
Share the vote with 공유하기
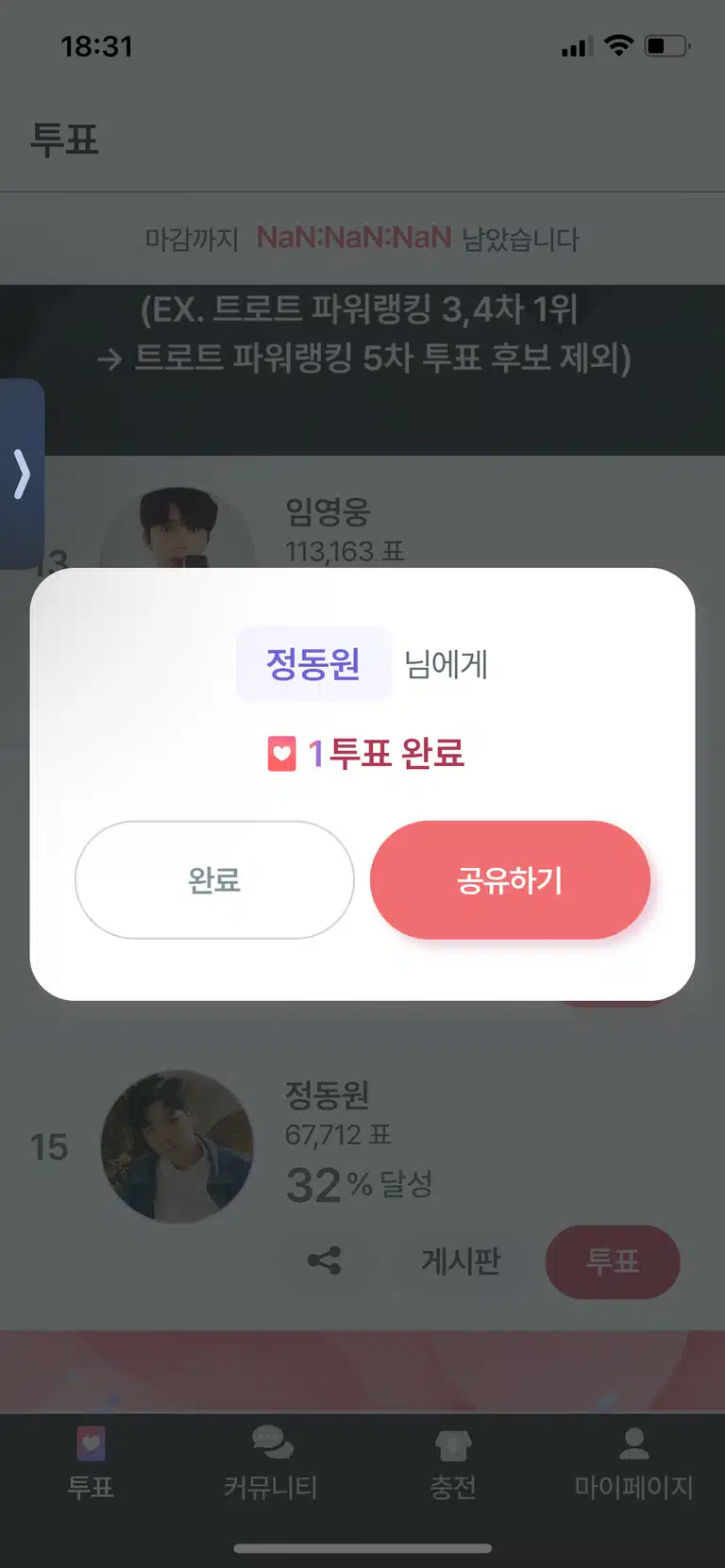click(x=510, y=879)
